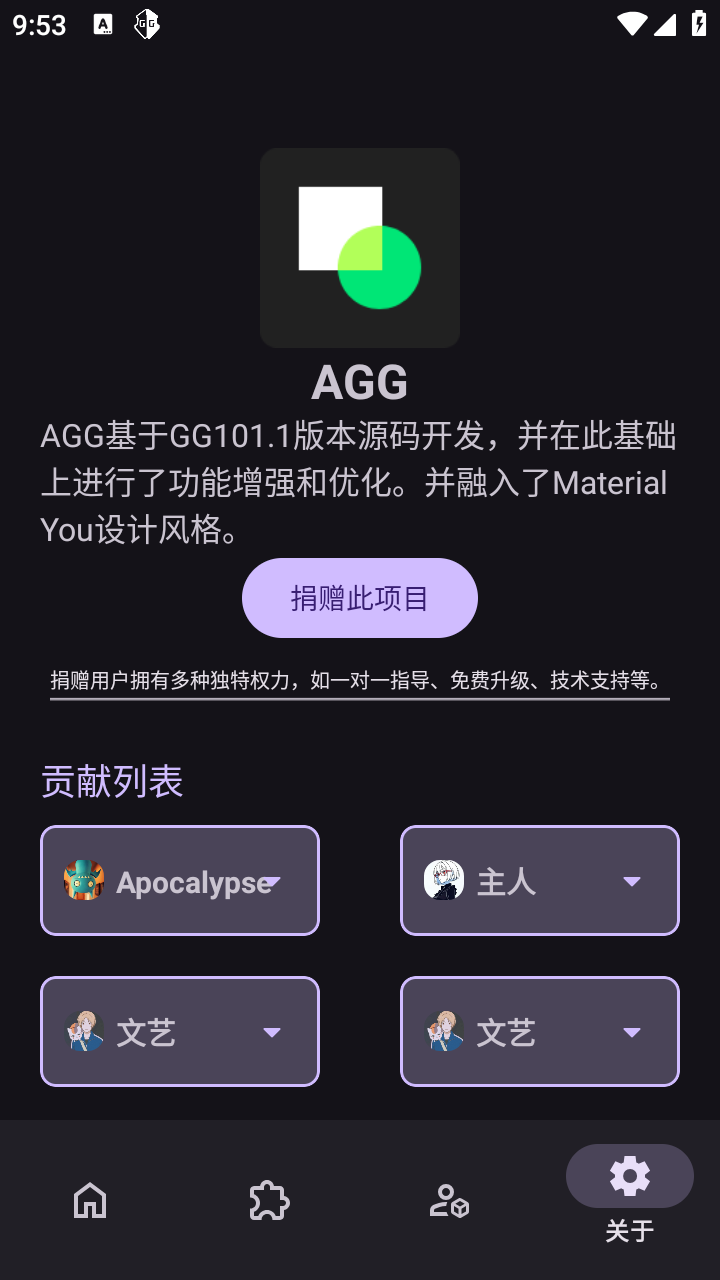Open the user-script manager icon in bottom bar

tap(449, 1204)
